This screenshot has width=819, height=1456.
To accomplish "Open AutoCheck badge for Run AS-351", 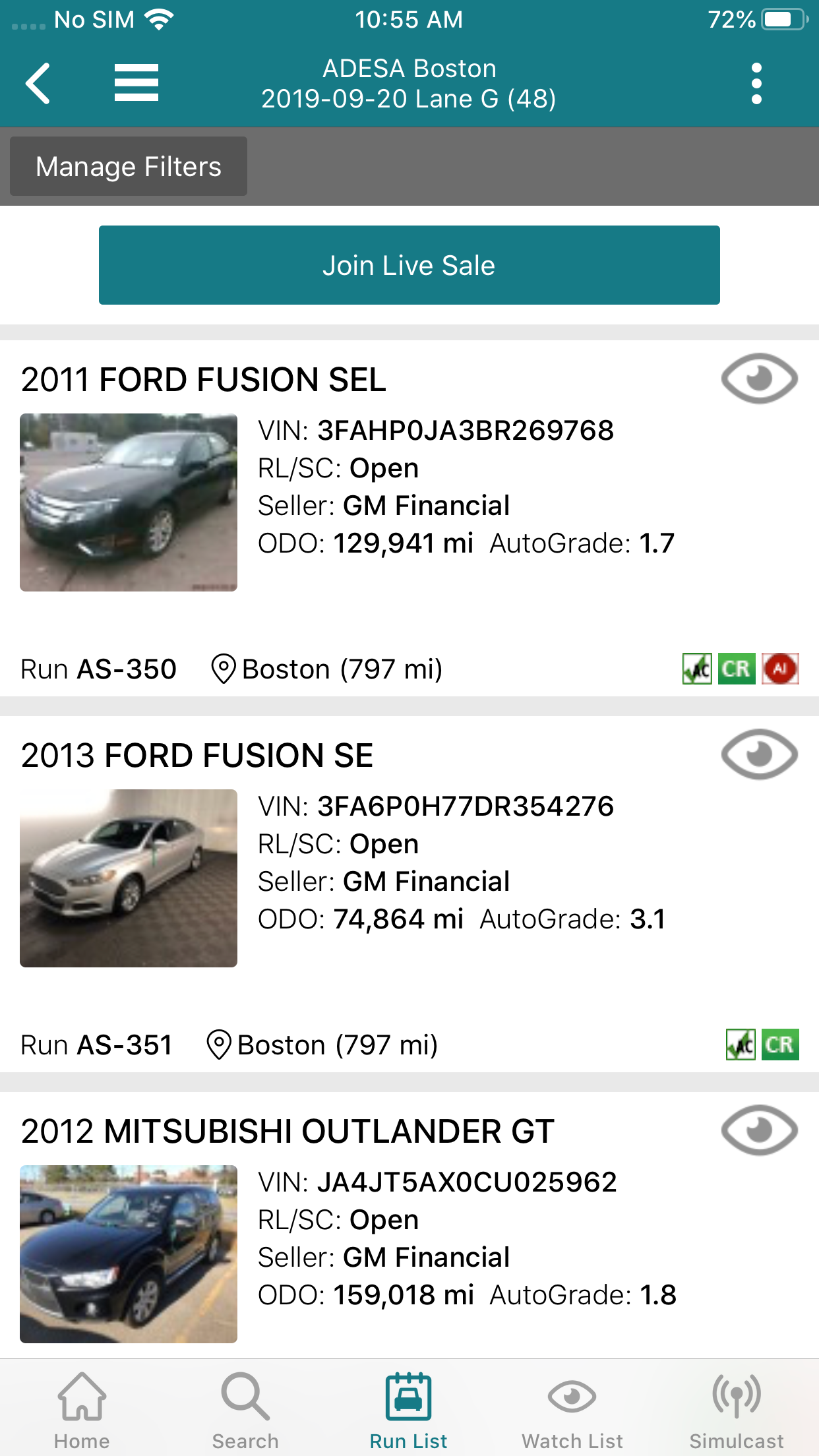I will pos(741,1045).
